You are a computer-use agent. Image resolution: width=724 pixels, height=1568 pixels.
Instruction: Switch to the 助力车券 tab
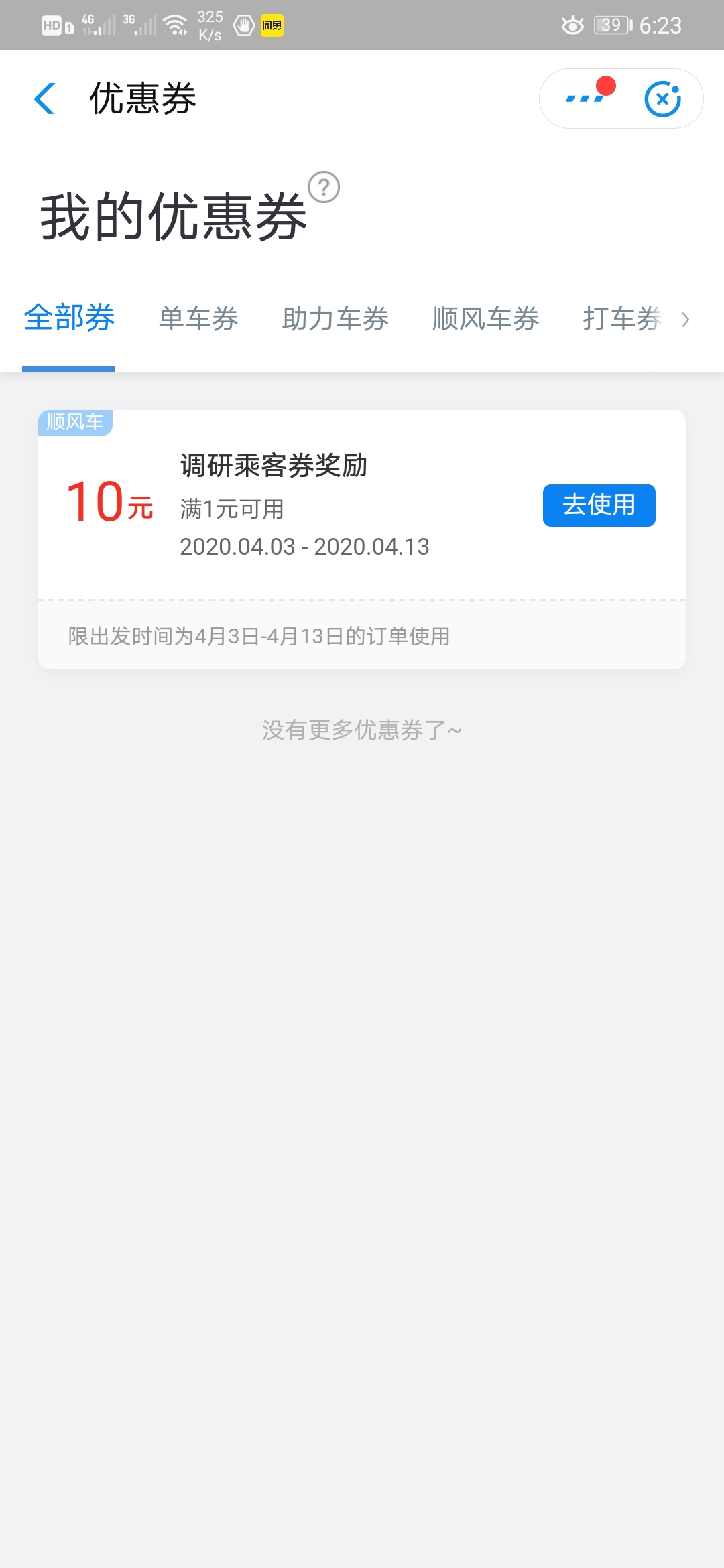pos(335,318)
